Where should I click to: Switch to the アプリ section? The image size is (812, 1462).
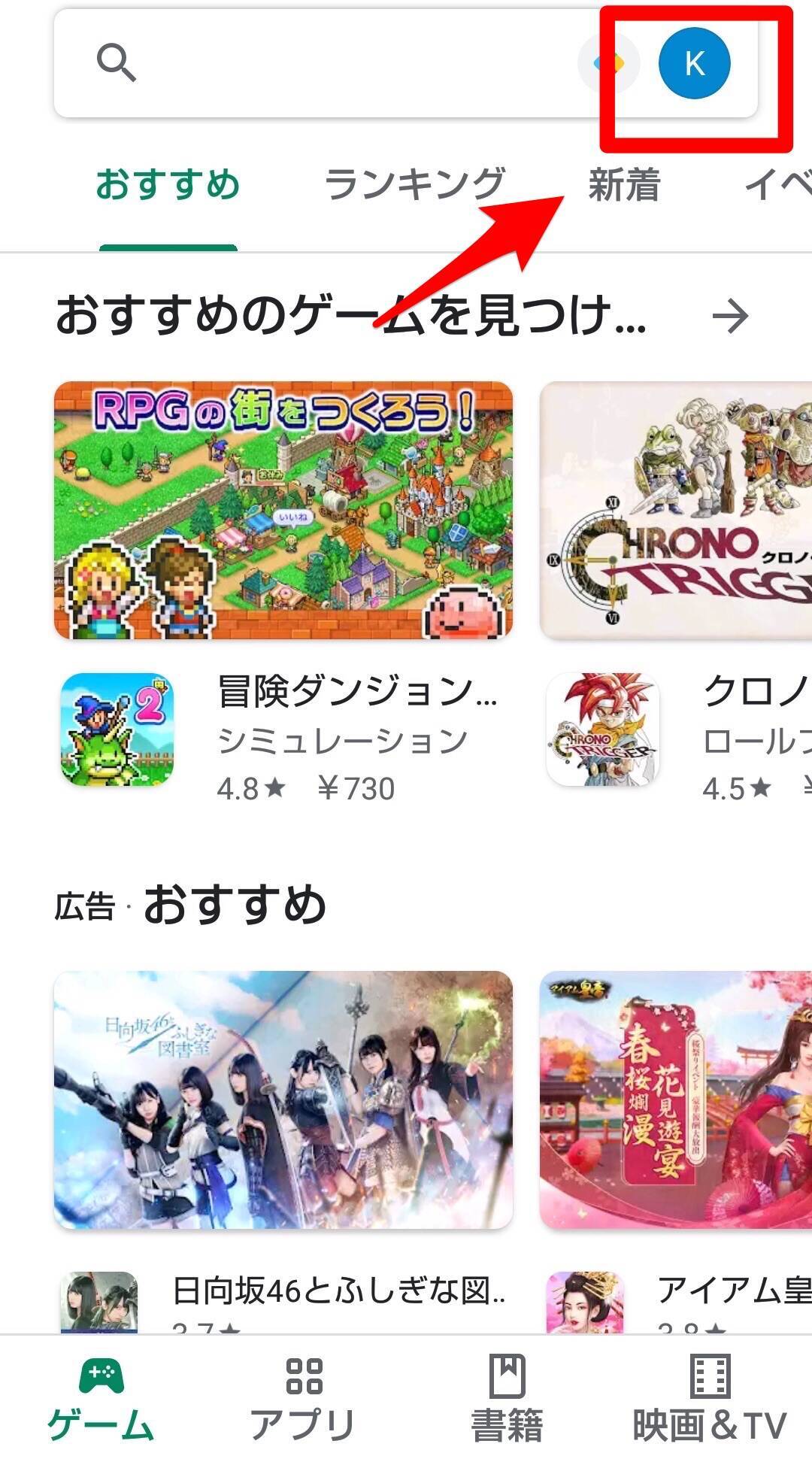(303, 1400)
